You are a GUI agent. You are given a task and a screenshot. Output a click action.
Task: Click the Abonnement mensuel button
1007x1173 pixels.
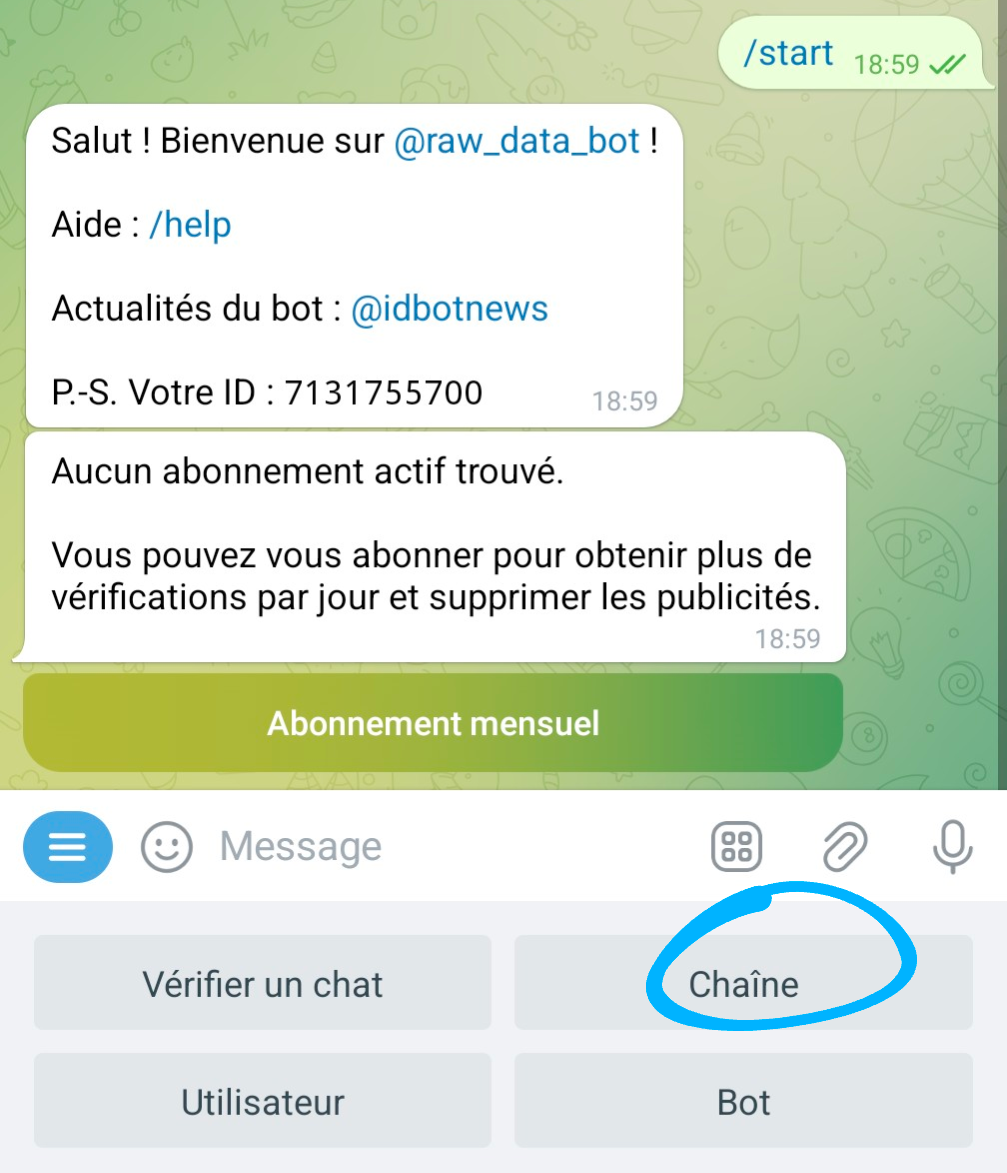tap(433, 722)
